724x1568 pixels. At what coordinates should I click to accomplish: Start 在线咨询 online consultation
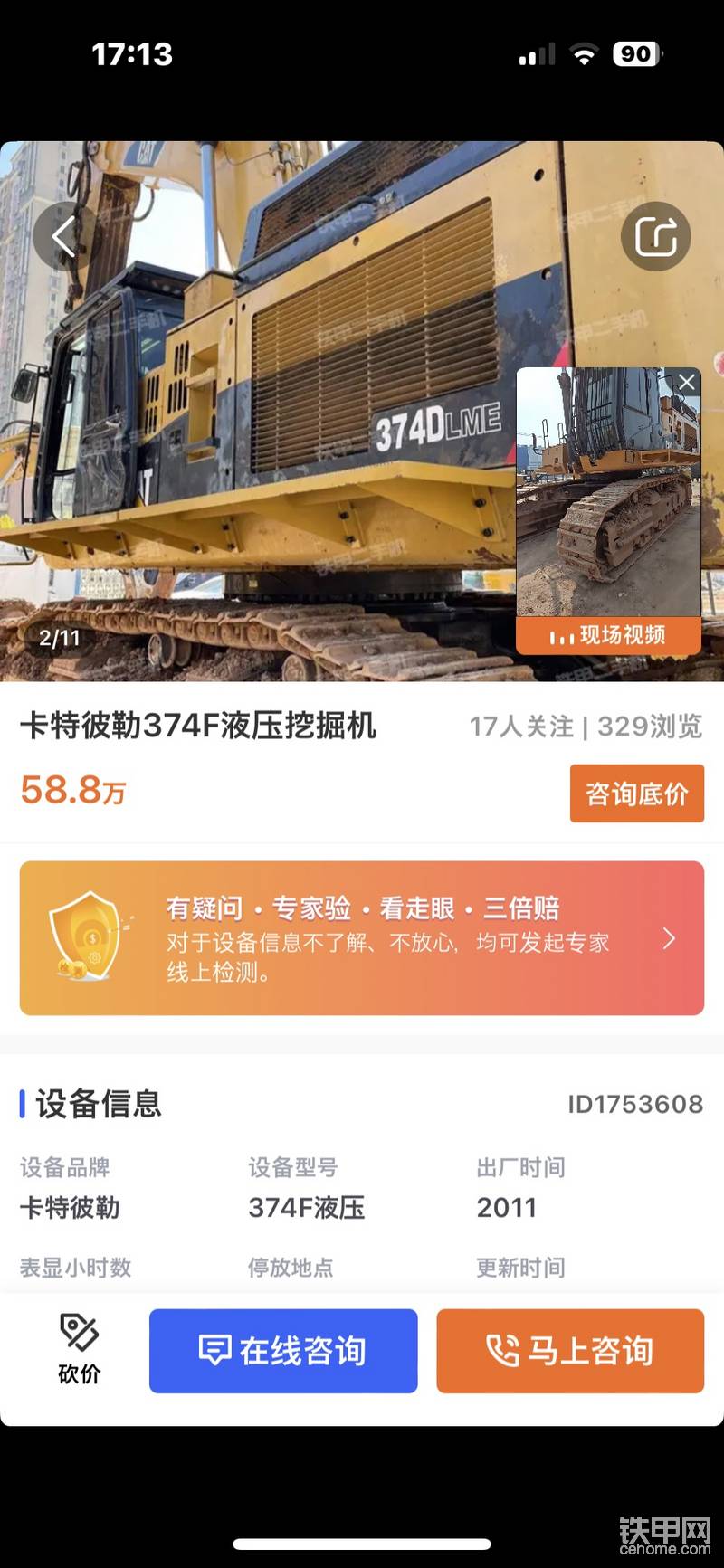click(x=283, y=1350)
